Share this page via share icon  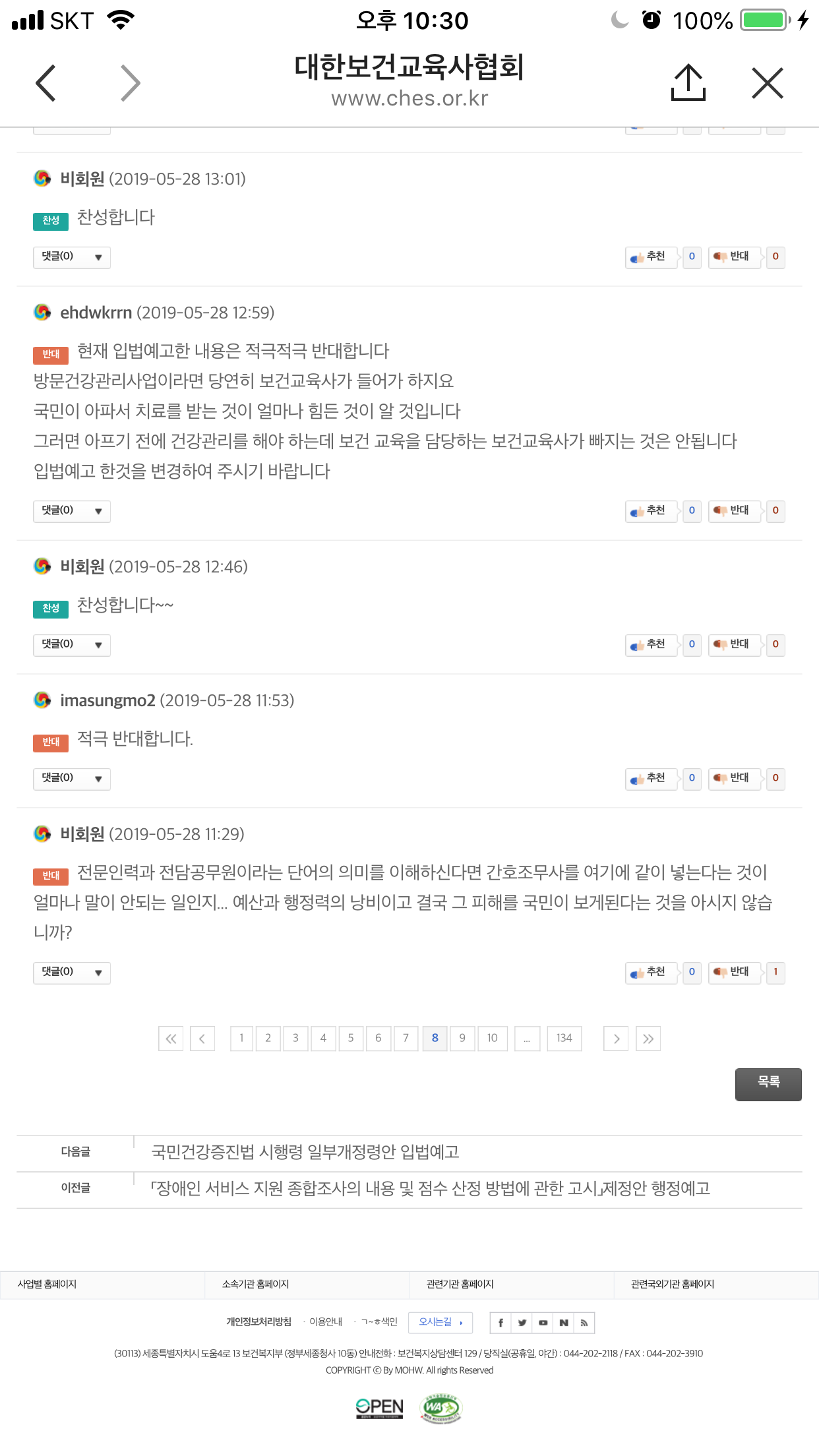(688, 82)
